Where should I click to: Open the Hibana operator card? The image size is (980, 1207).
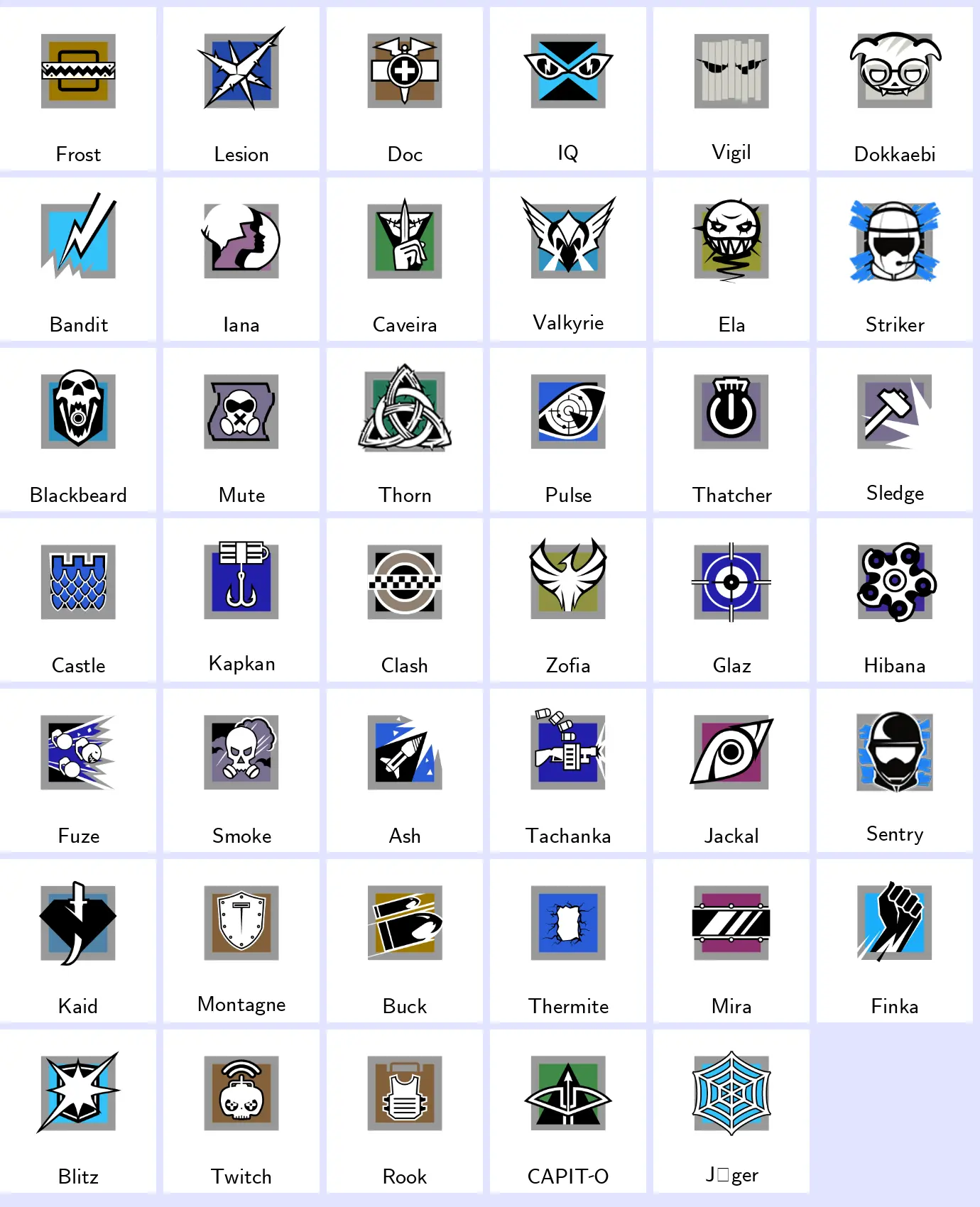895,600
